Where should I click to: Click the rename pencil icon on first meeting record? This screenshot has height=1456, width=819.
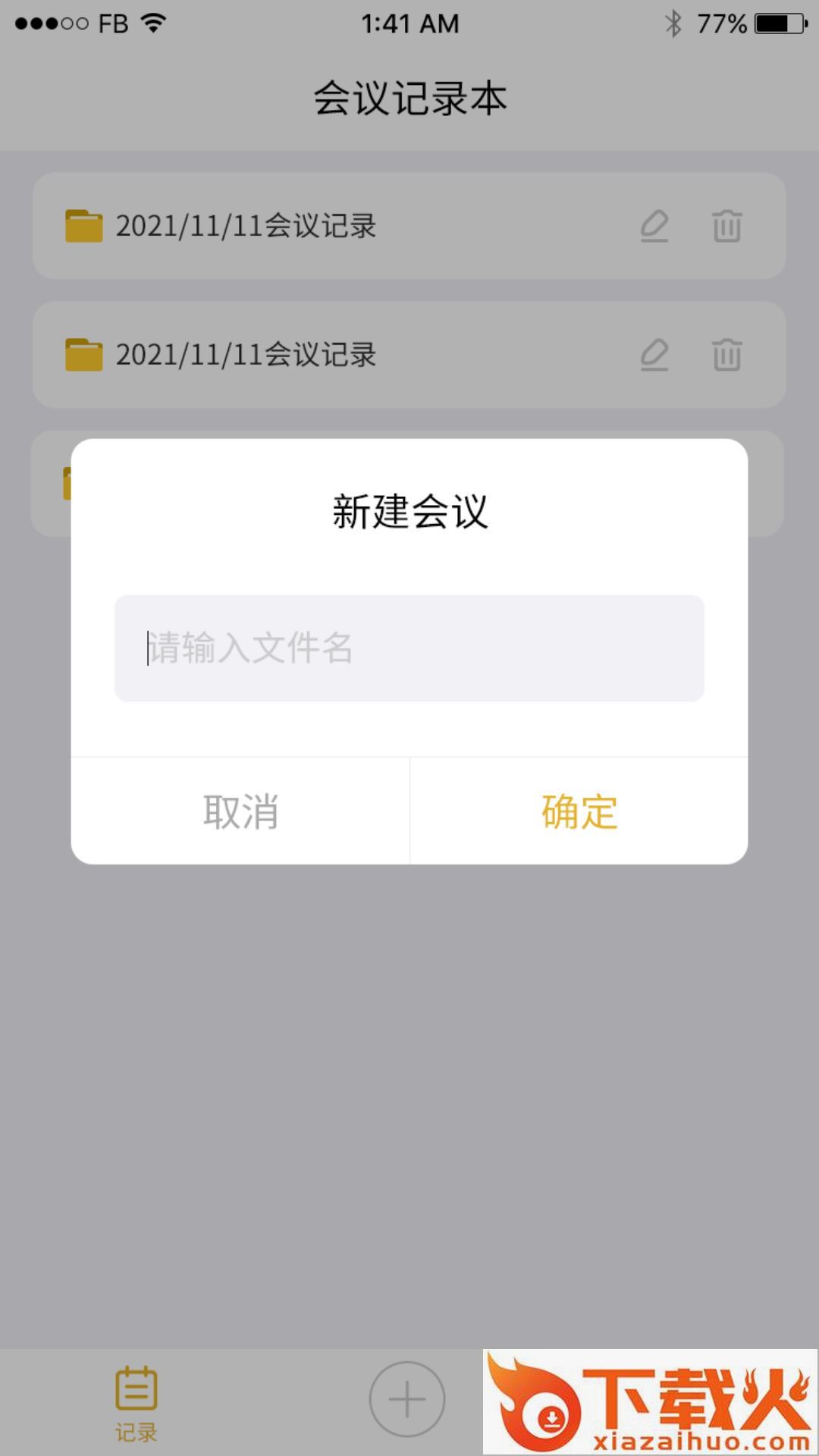[655, 226]
